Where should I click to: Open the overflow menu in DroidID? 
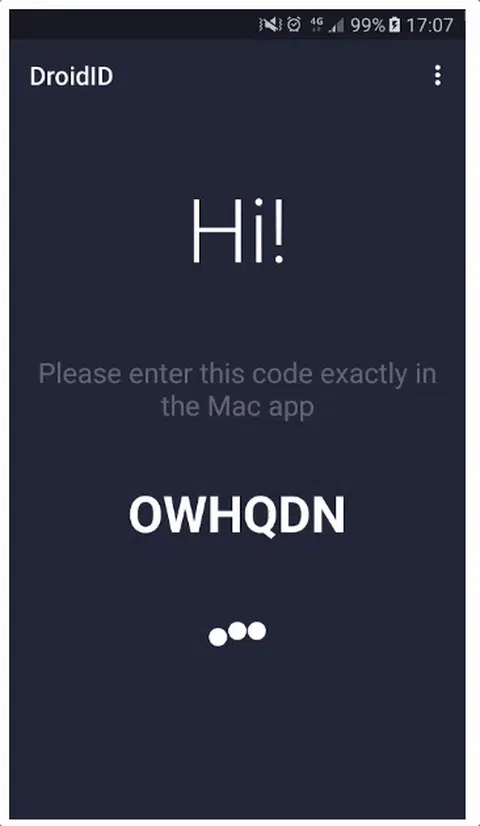click(x=437, y=76)
